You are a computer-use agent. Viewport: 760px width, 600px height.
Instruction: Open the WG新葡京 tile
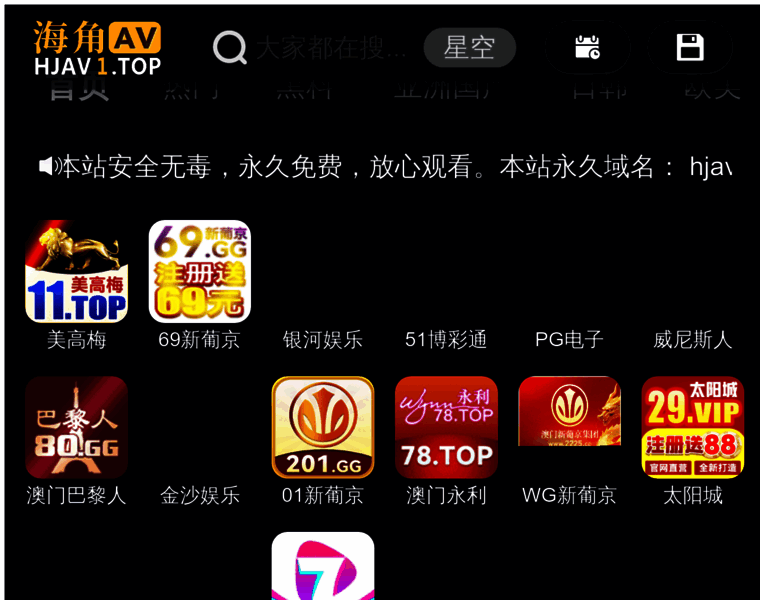tap(569, 428)
